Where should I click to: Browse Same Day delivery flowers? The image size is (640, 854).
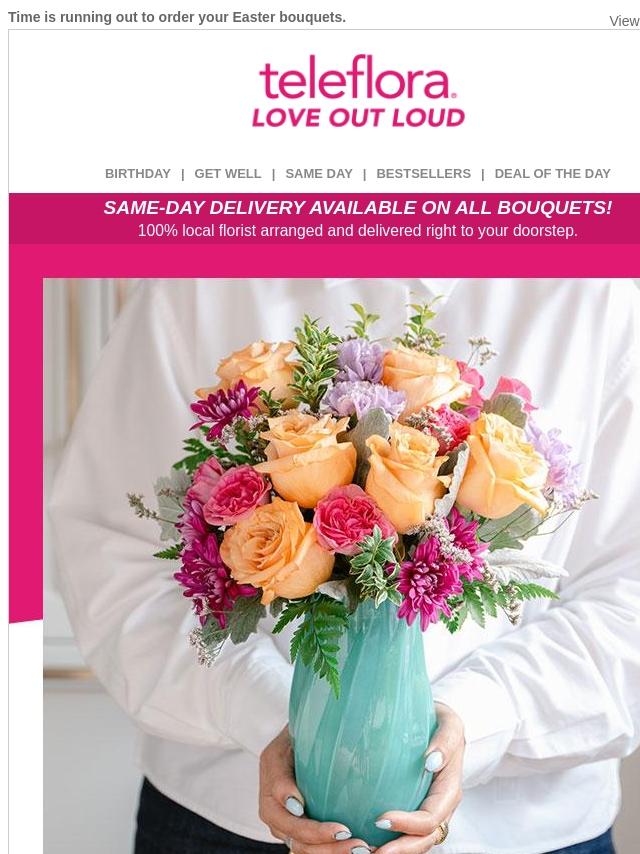(318, 173)
